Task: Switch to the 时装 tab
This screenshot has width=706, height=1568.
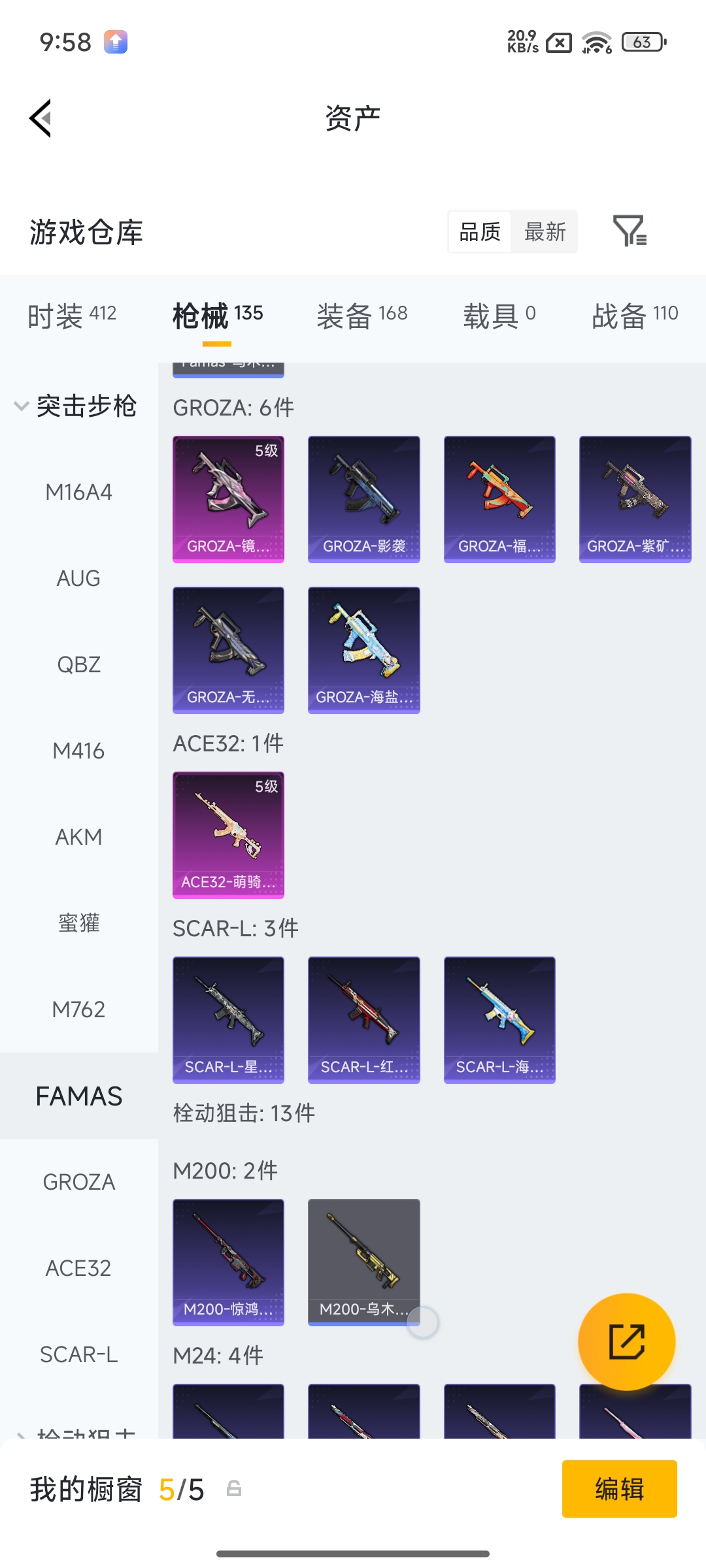Action: [x=72, y=315]
